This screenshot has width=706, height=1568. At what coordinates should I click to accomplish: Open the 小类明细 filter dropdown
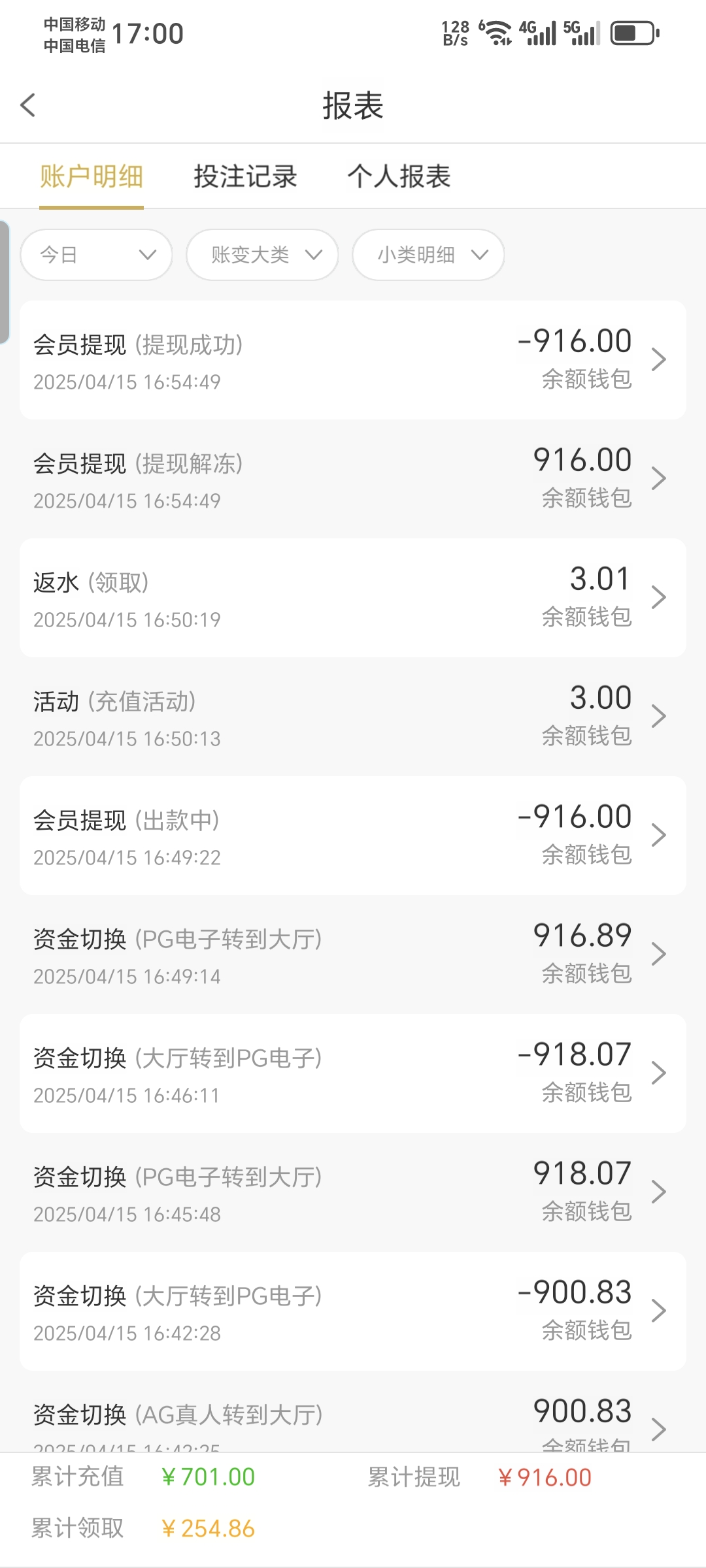428,255
